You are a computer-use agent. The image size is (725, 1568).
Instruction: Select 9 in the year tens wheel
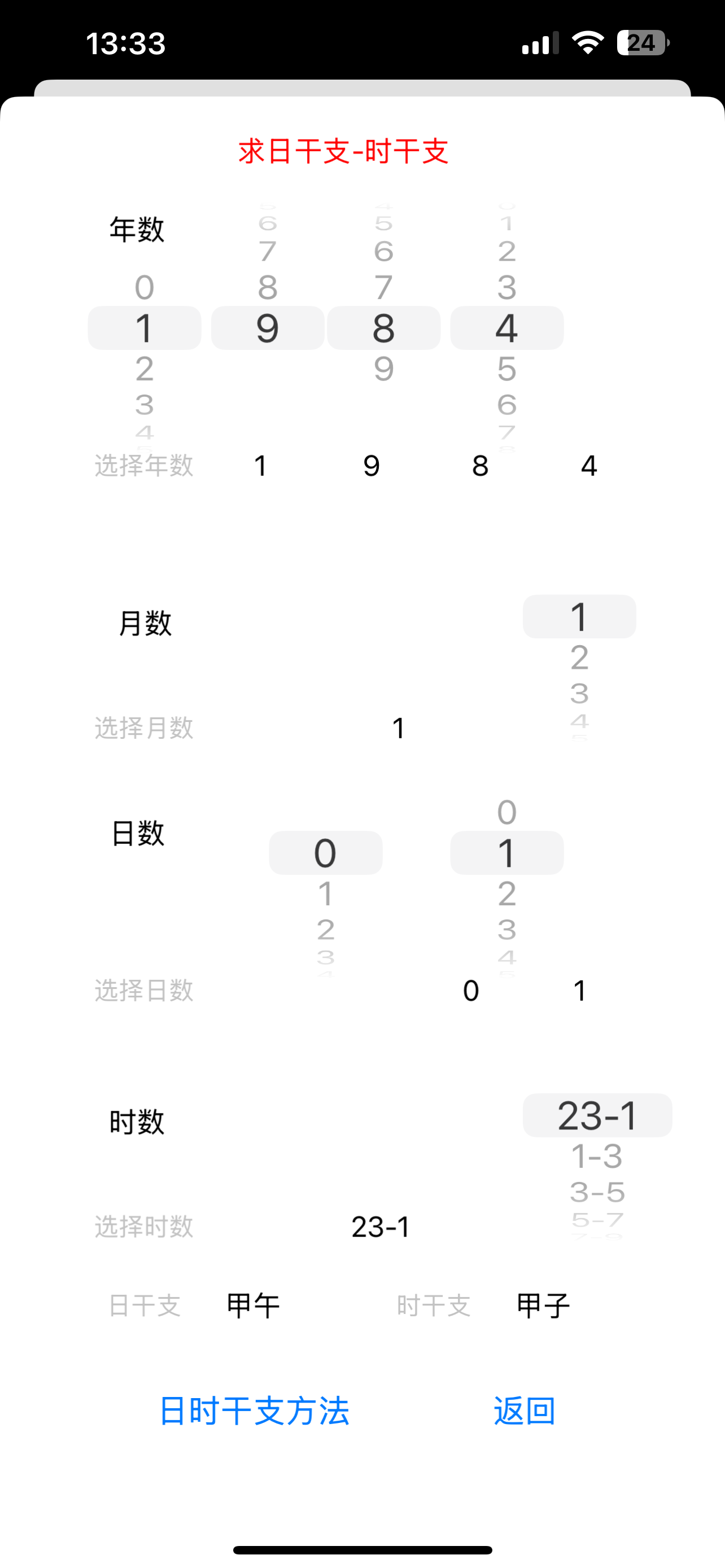[x=383, y=369]
